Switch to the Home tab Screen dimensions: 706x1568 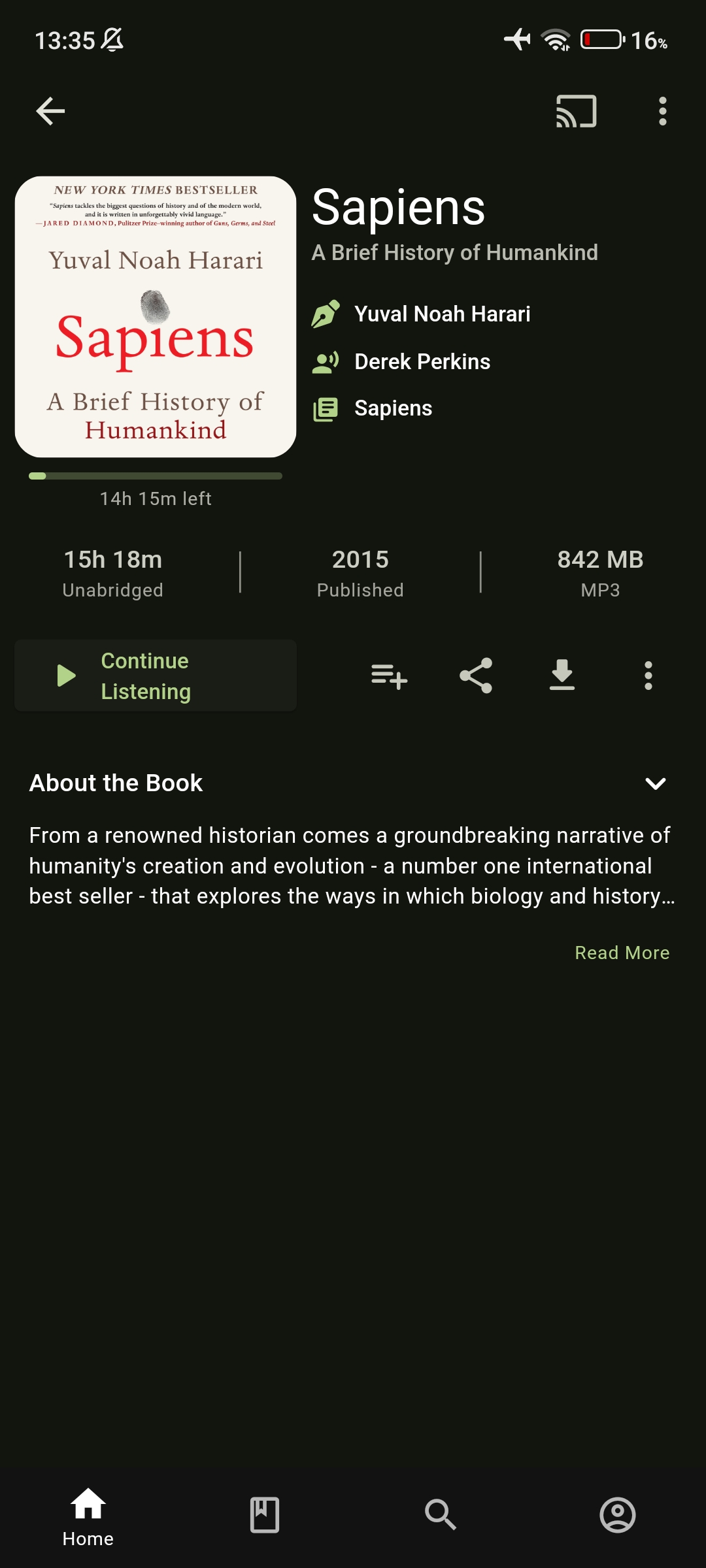point(88,1516)
